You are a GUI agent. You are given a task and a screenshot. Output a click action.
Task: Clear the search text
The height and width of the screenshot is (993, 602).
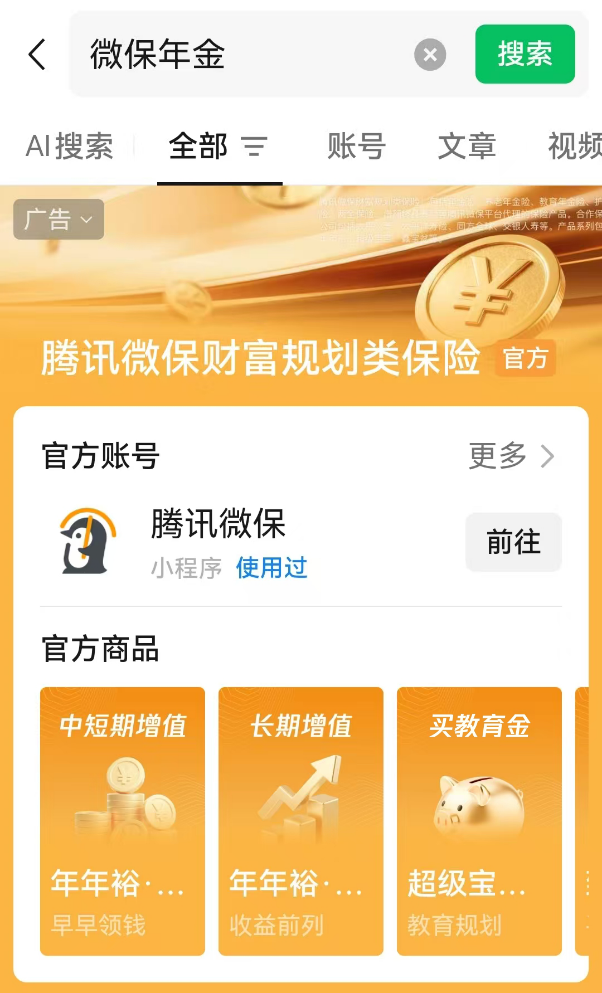coord(430,54)
